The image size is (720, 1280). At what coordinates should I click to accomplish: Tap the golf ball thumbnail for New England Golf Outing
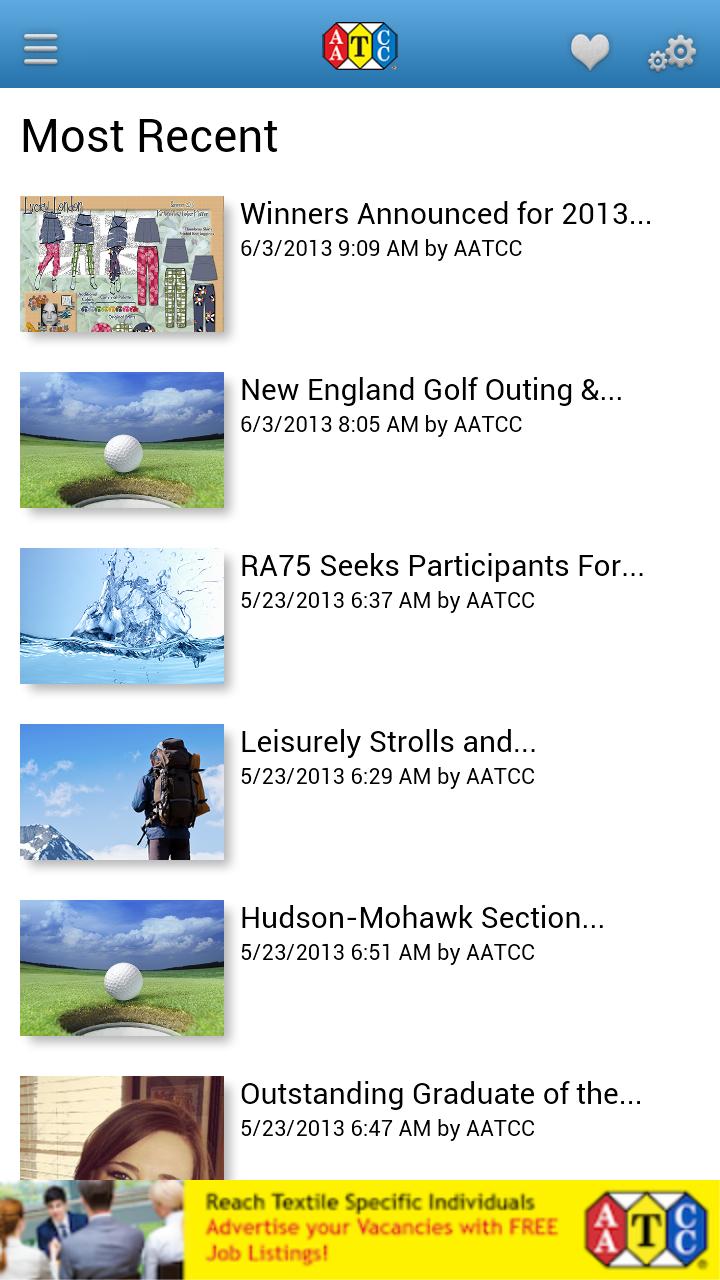click(121, 439)
